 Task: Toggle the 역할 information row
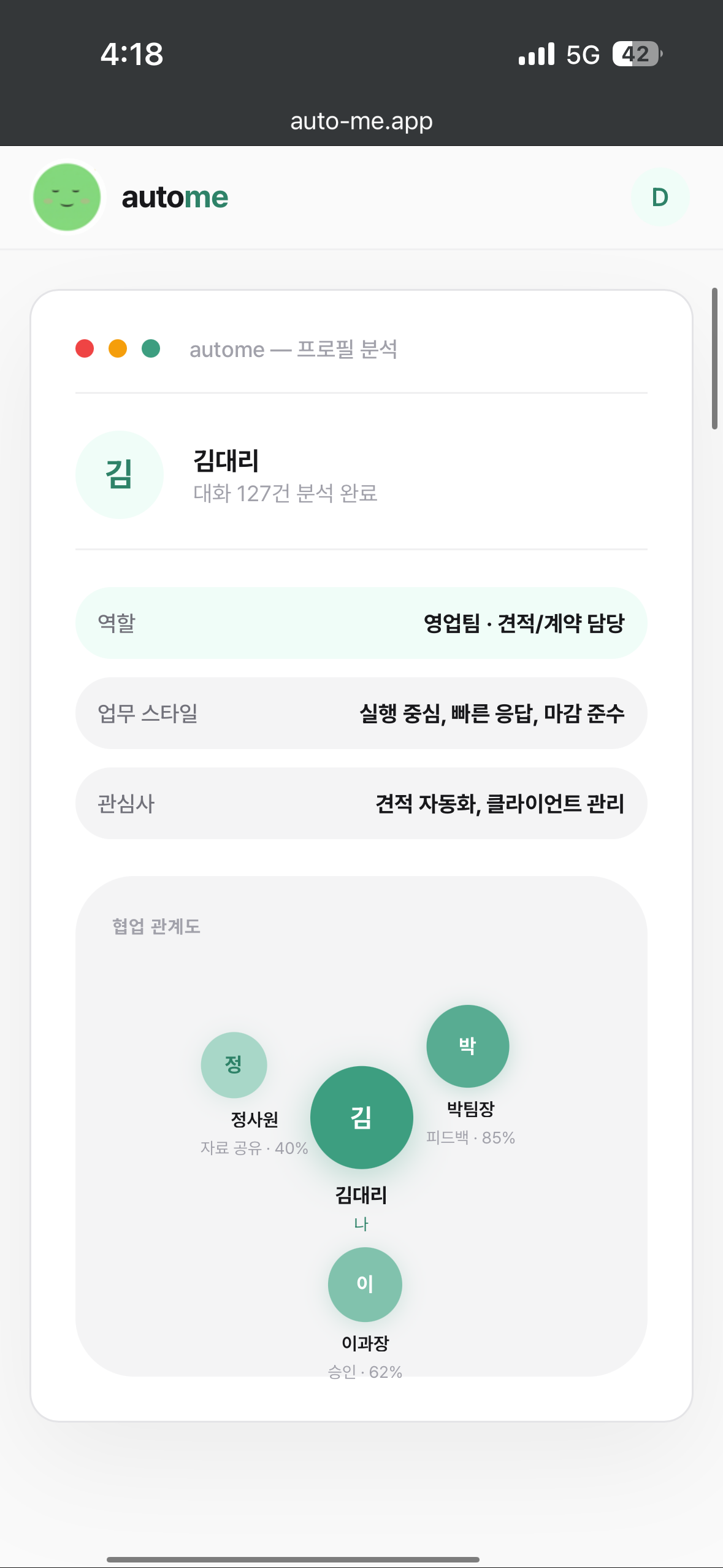pos(361,623)
